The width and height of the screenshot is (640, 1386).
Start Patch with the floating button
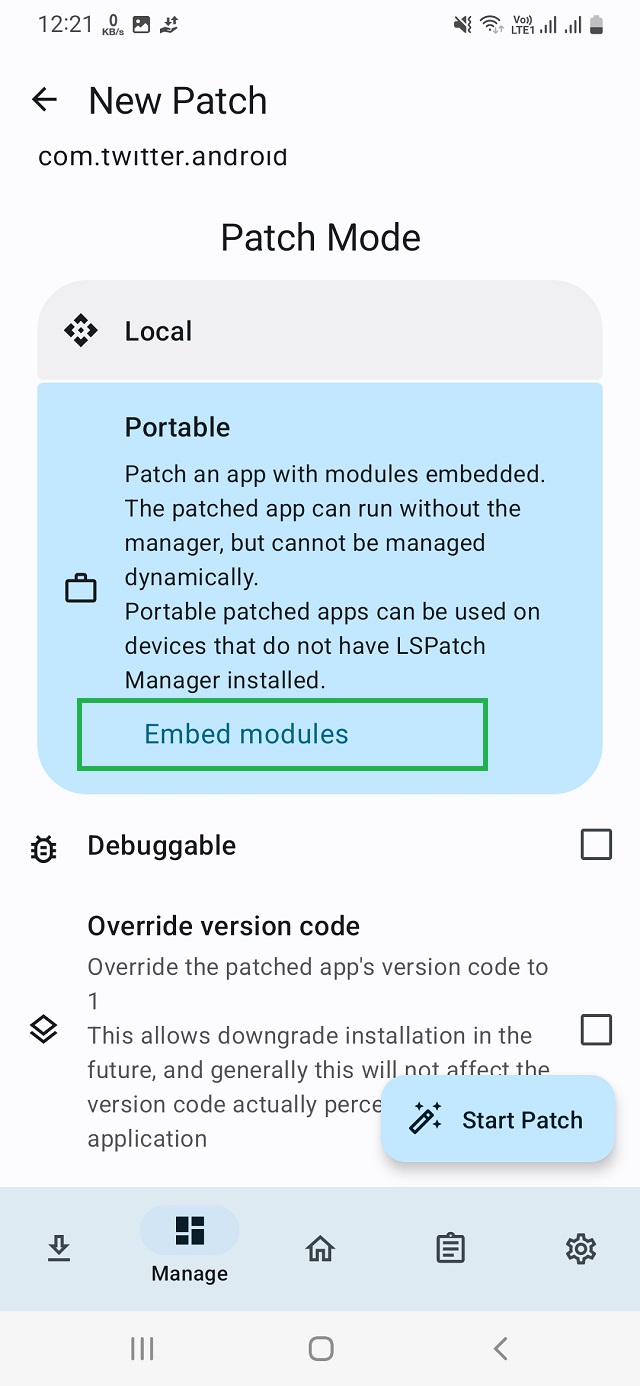point(498,1120)
